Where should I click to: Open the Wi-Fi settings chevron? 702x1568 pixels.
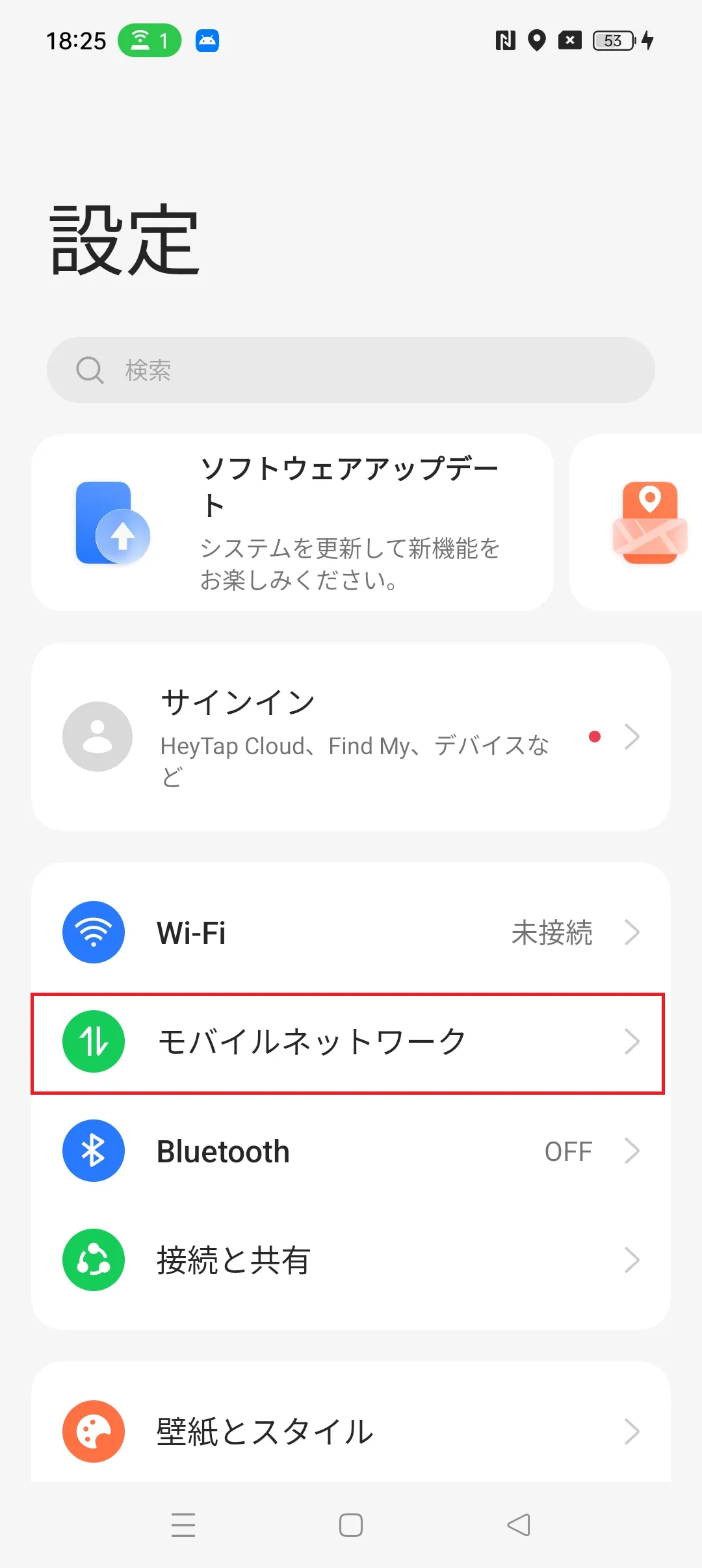[632, 932]
